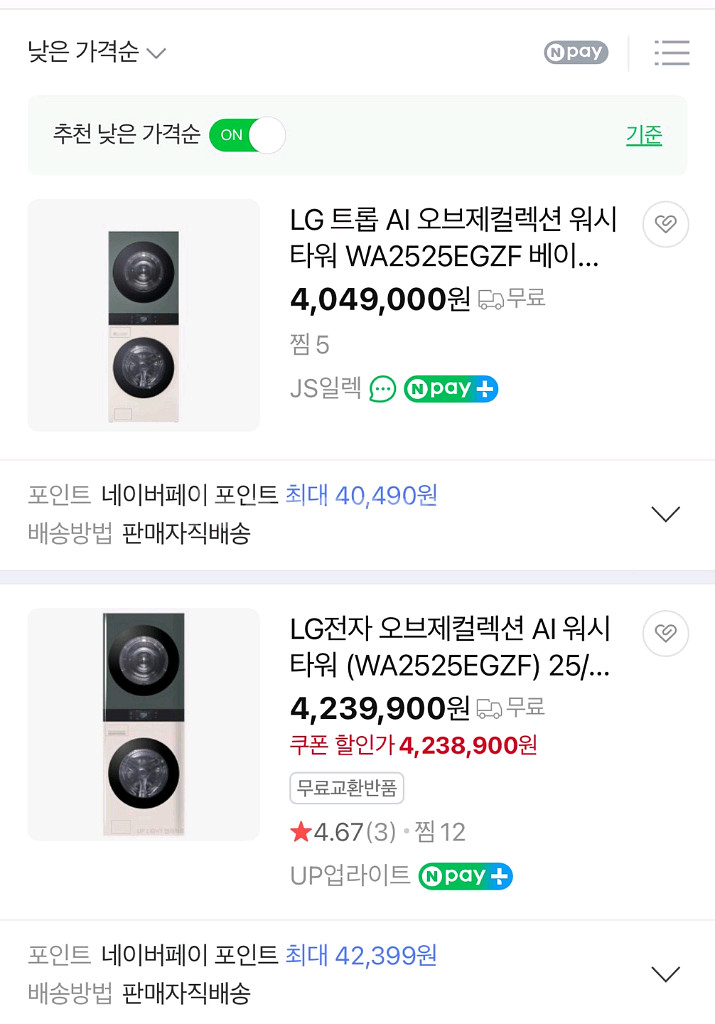The image size is (715, 1024).
Task: Open the 기준 criteria link
Action: [x=644, y=136]
